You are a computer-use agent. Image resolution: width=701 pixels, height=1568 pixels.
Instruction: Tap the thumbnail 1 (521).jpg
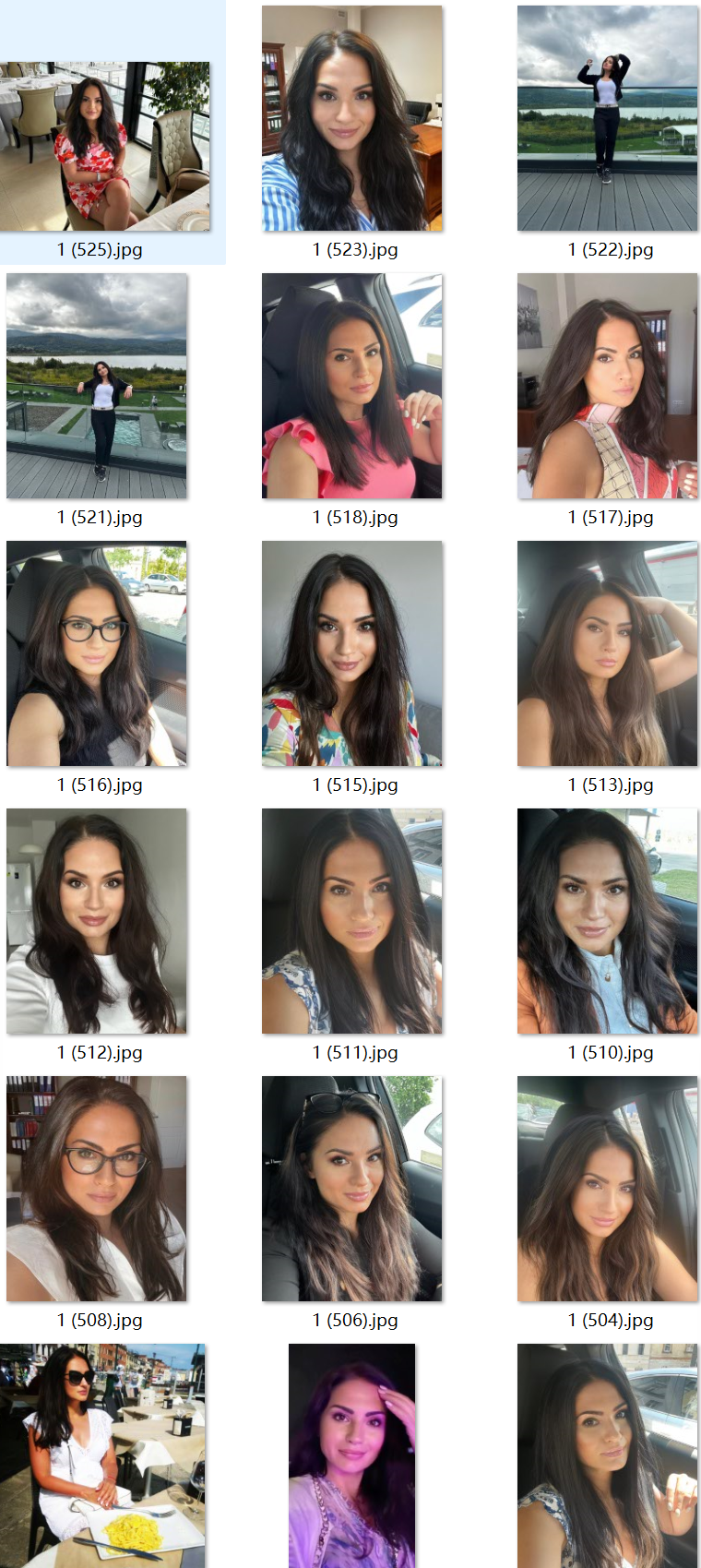click(96, 386)
